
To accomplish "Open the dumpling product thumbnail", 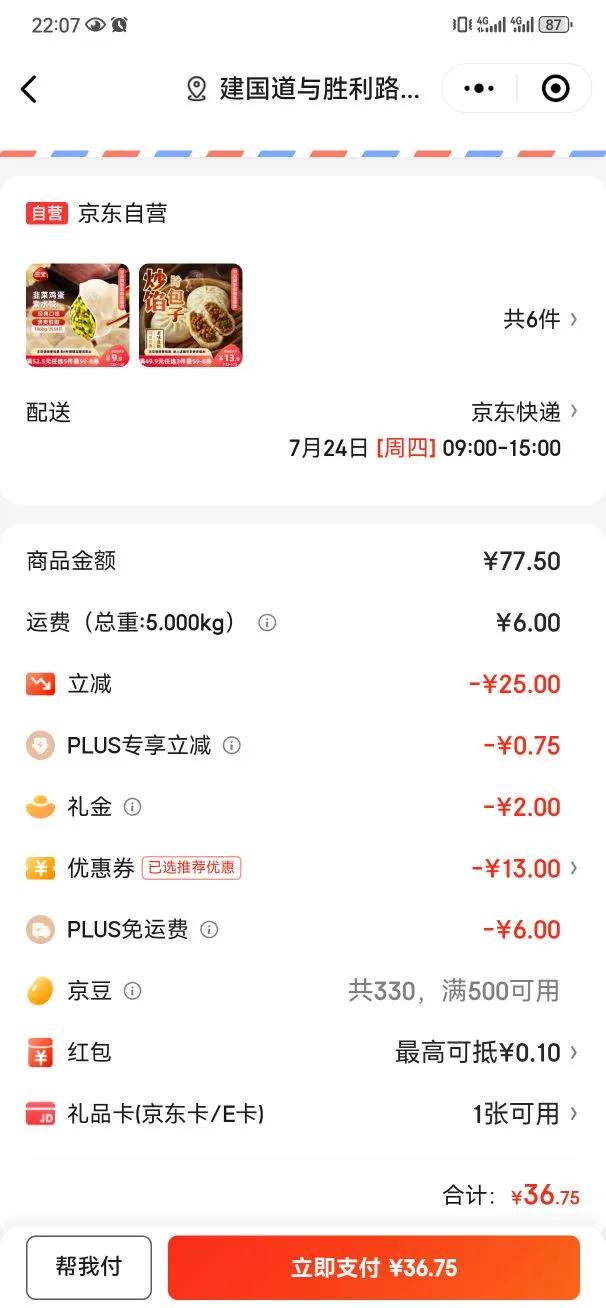I will click(x=78, y=316).
